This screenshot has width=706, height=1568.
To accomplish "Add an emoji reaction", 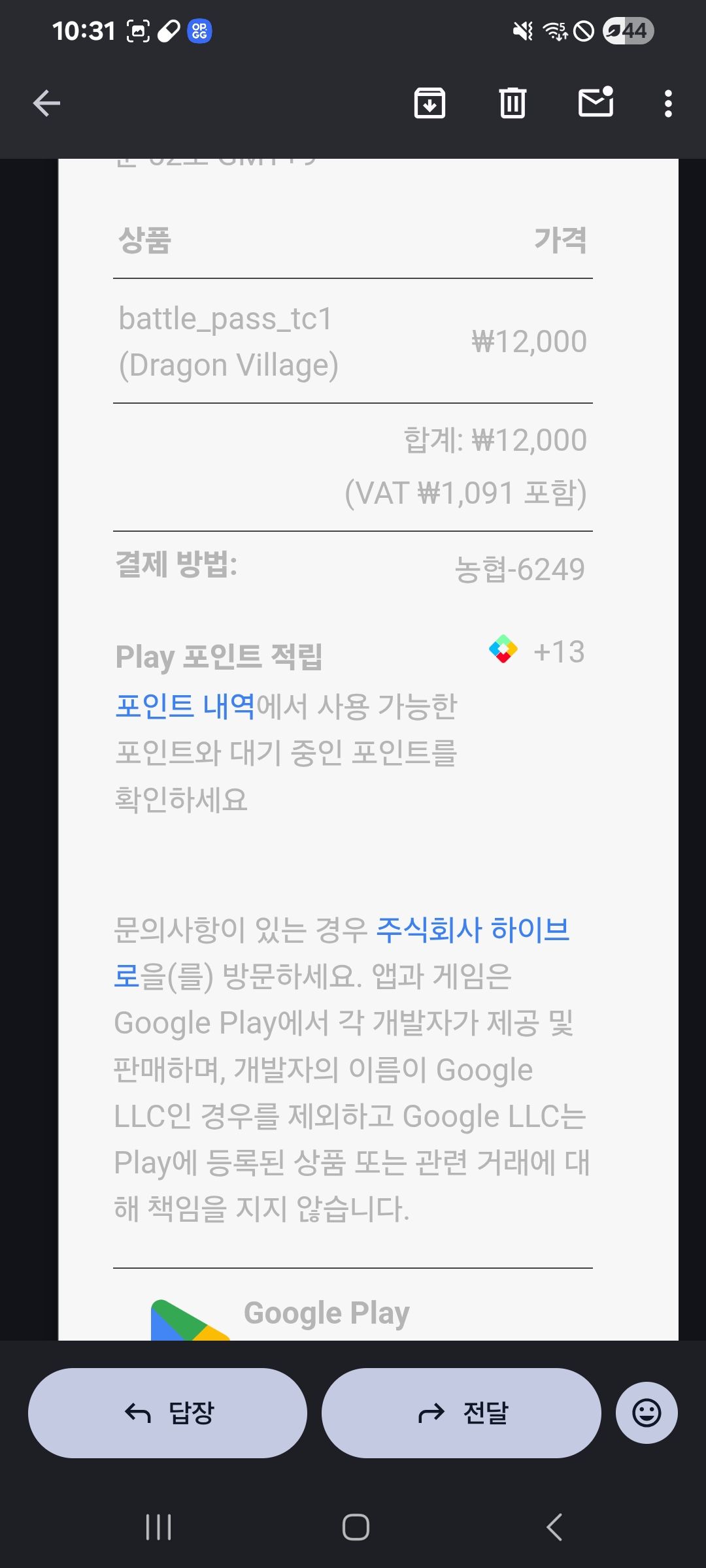I will click(x=647, y=1413).
